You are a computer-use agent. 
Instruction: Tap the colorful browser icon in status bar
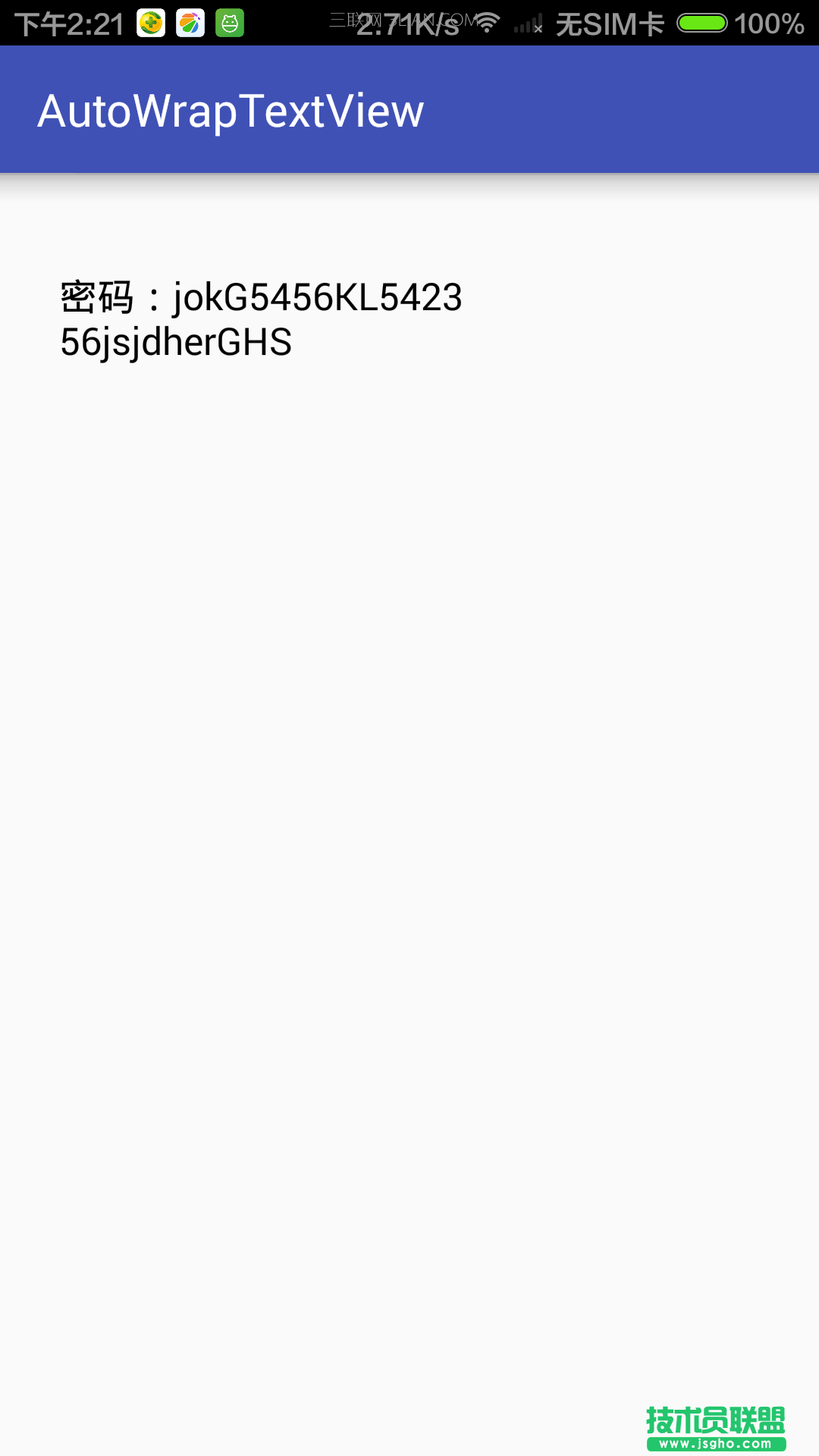pyautogui.click(x=191, y=21)
